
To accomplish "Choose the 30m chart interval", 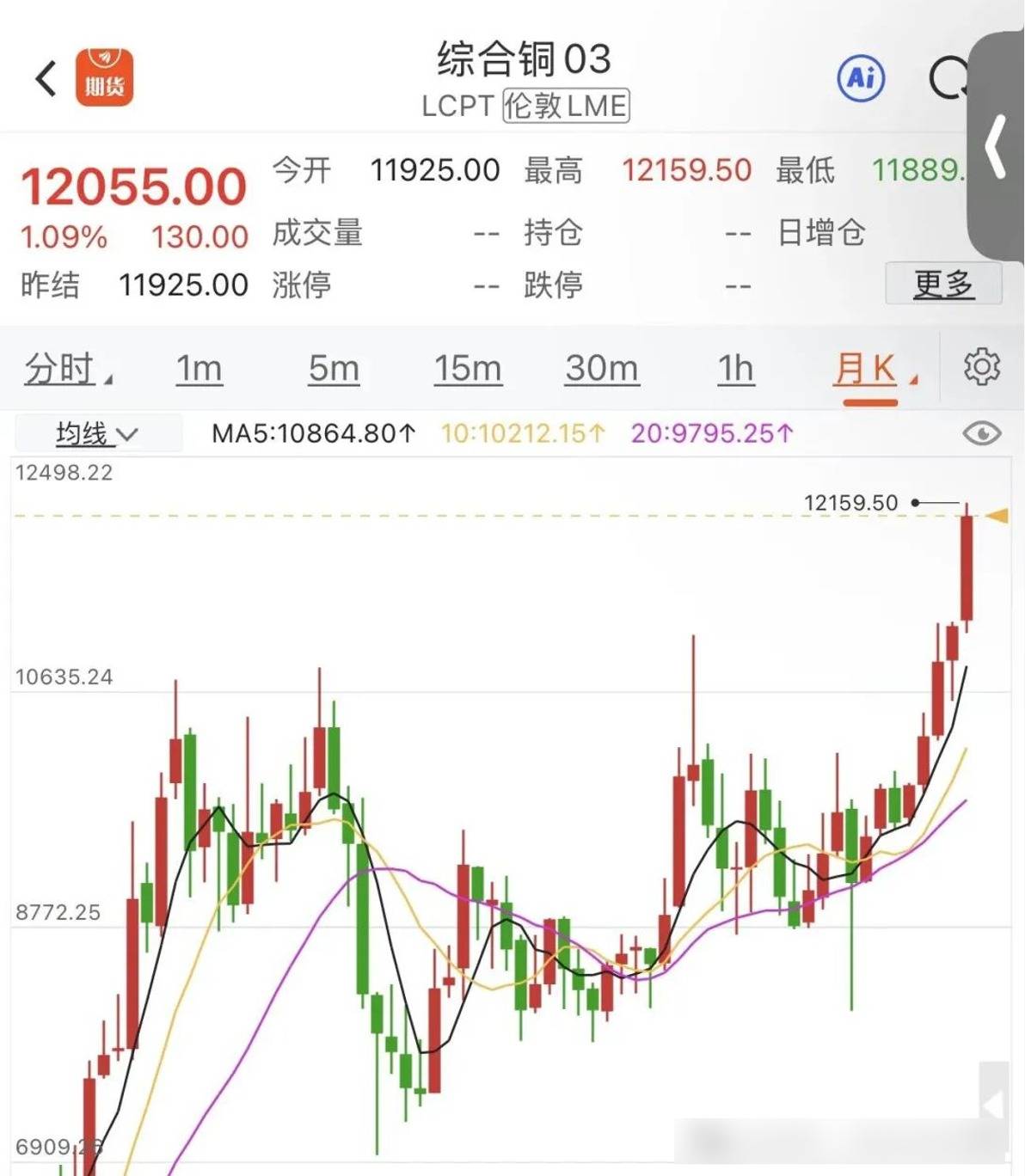I will 602,369.
